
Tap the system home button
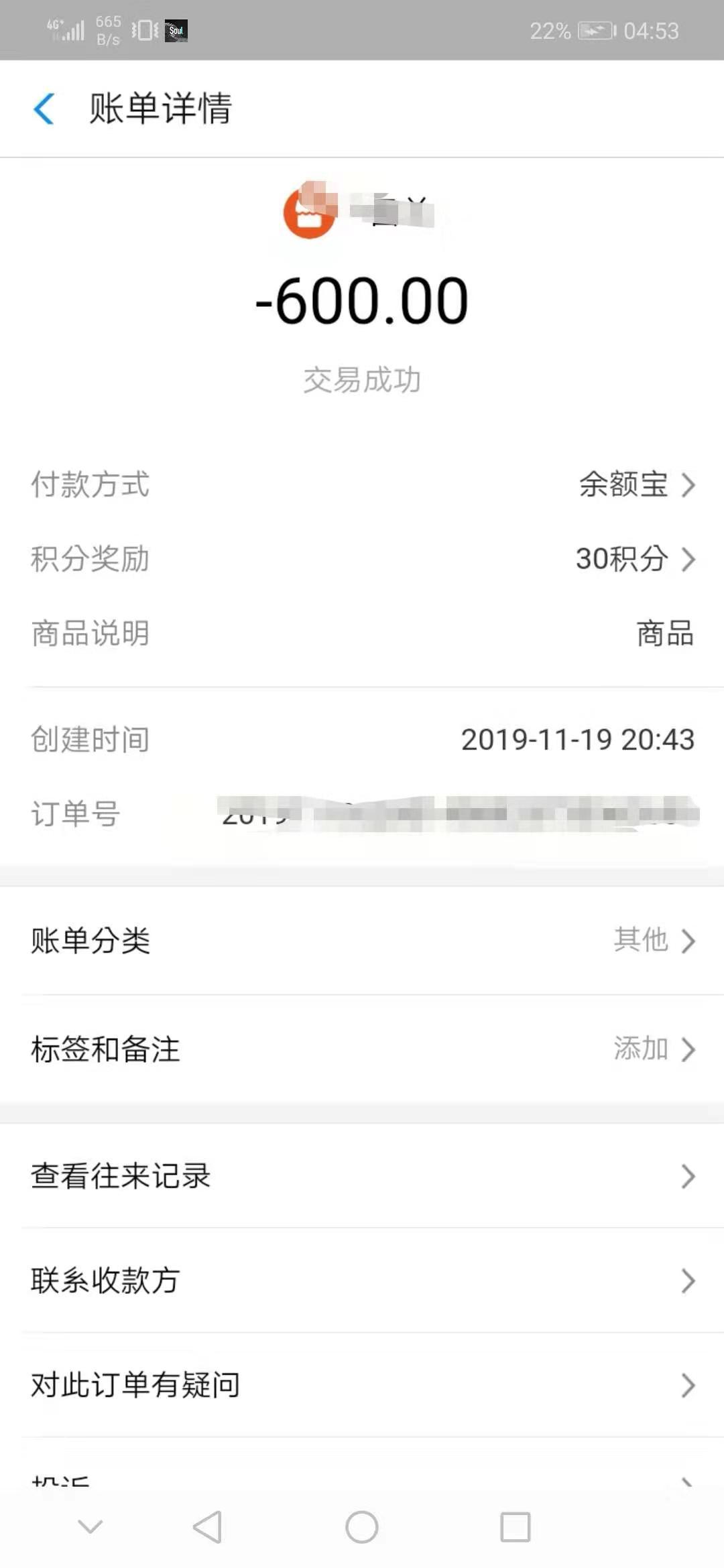pos(362,1527)
